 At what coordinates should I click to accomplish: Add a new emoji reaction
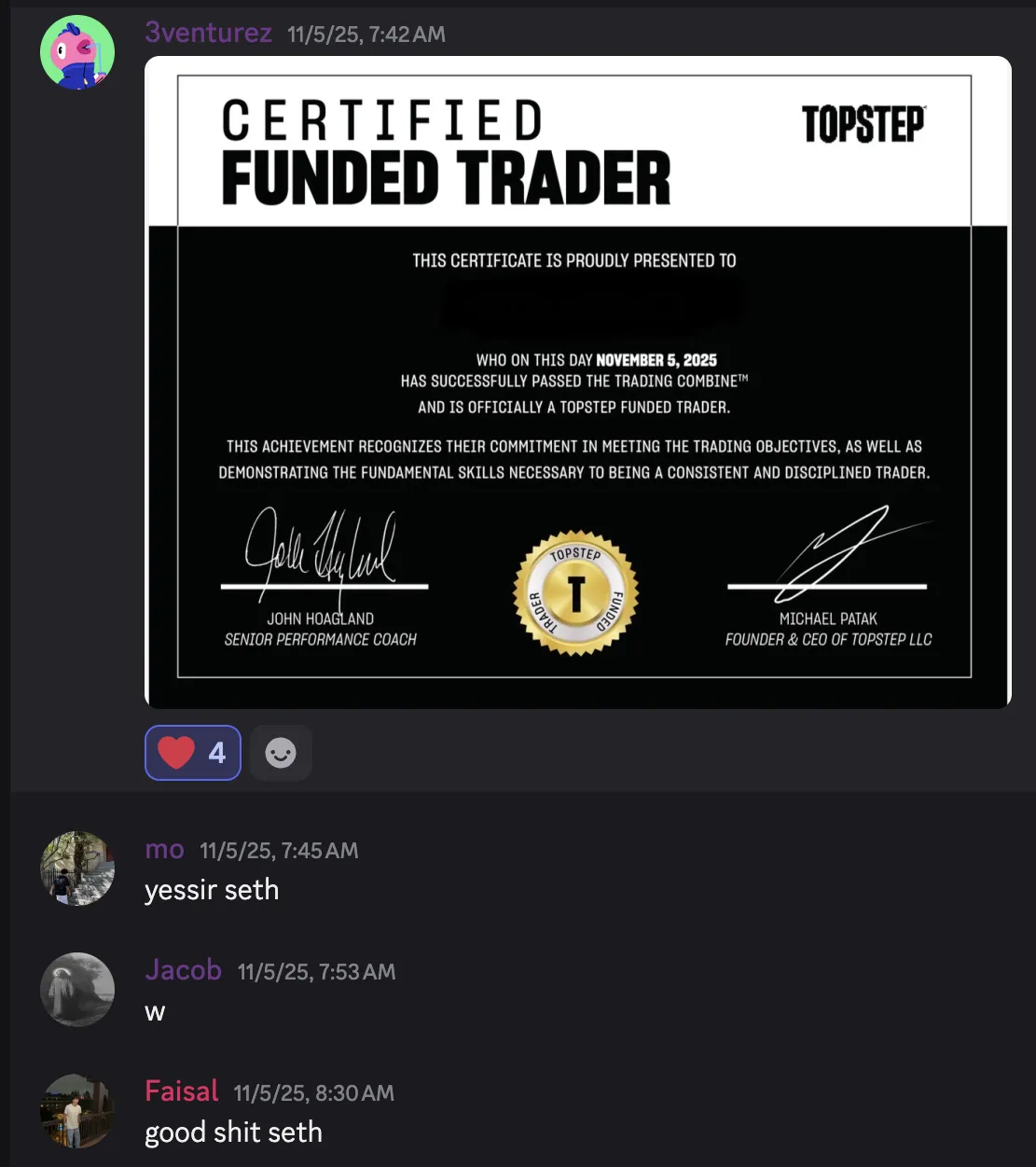[x=281, y=753]
